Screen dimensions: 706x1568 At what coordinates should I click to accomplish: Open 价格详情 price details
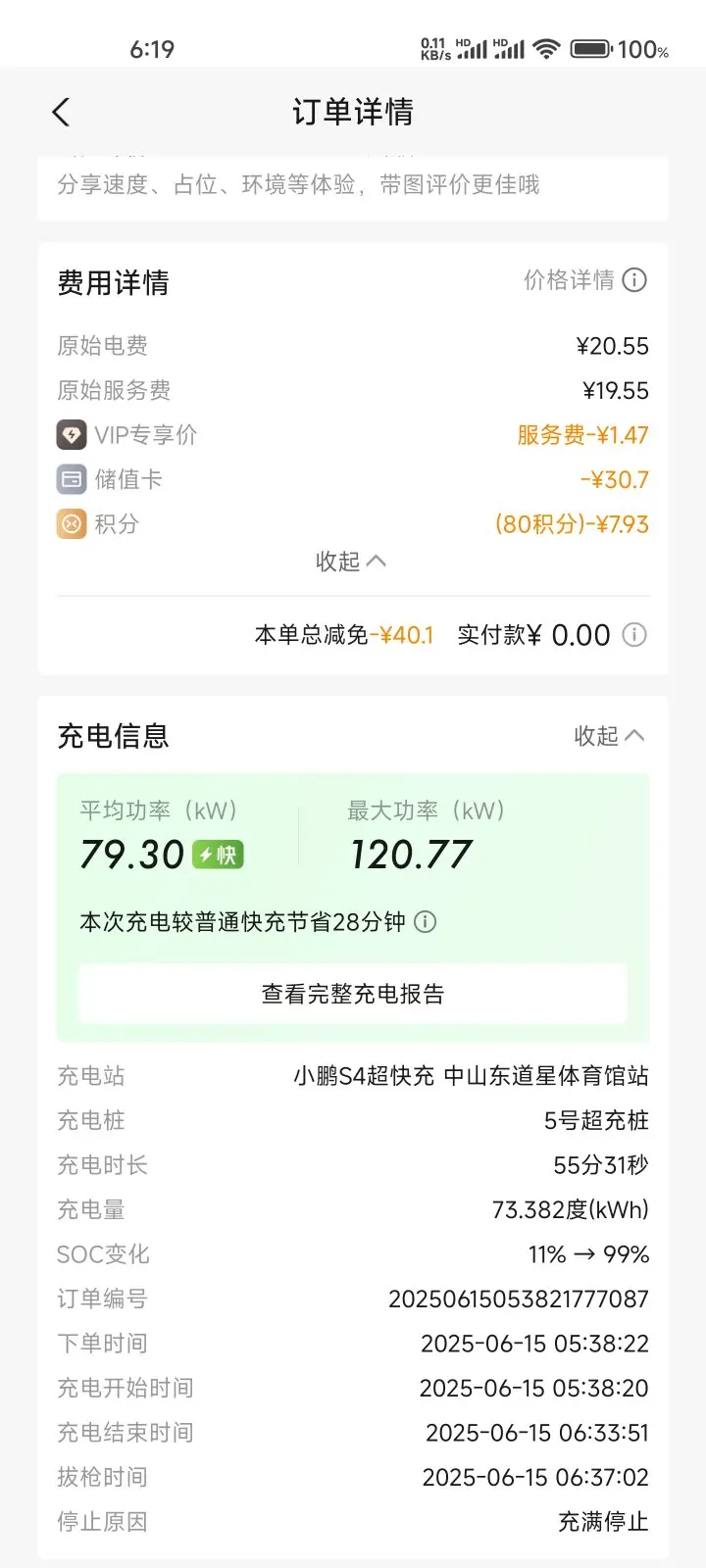click(584, 280)
